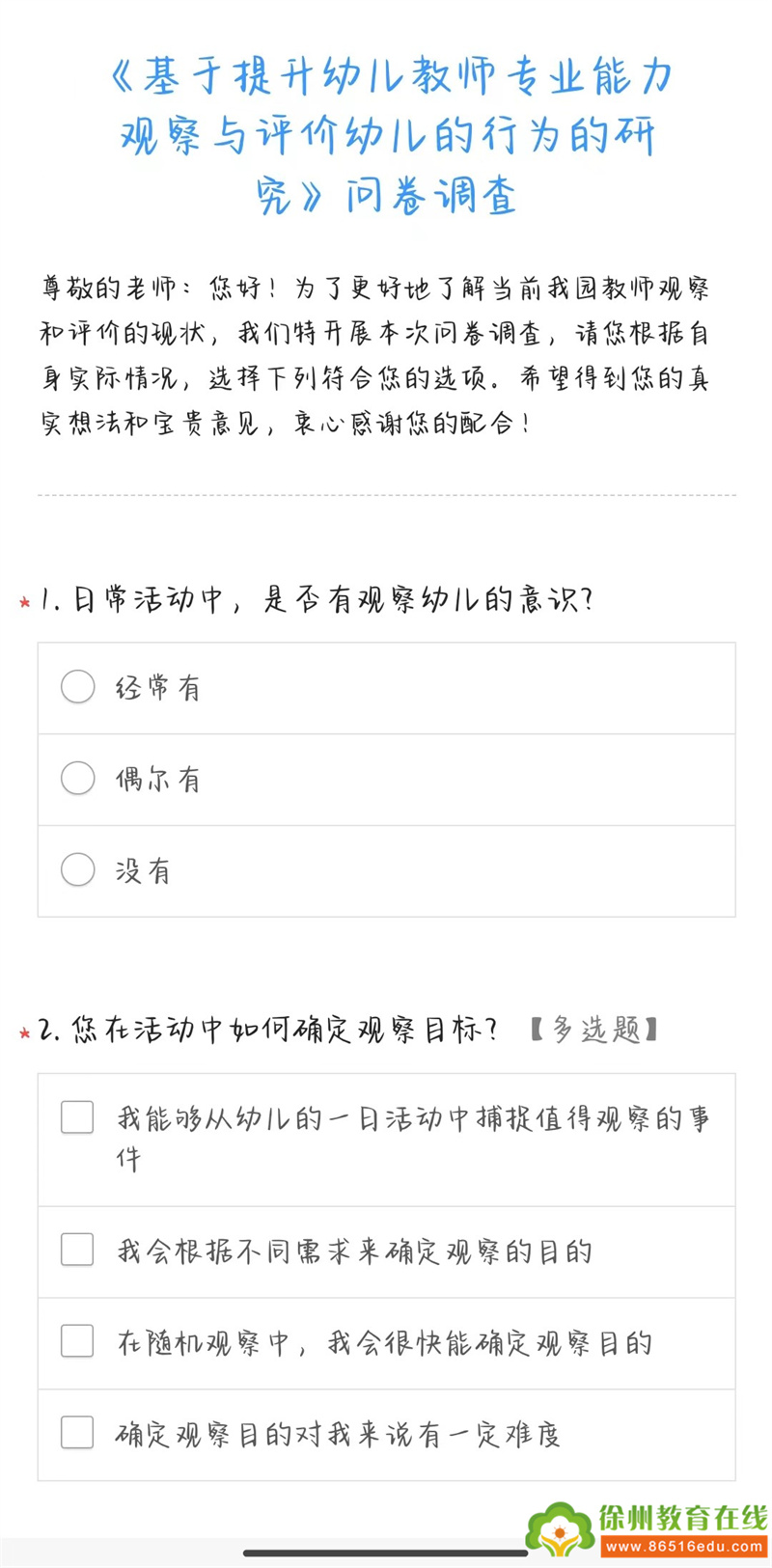Check the "我会根据不同需求来确定观察的目的" option
This screenshot has height=1568, width=772.
[76, 1248]
